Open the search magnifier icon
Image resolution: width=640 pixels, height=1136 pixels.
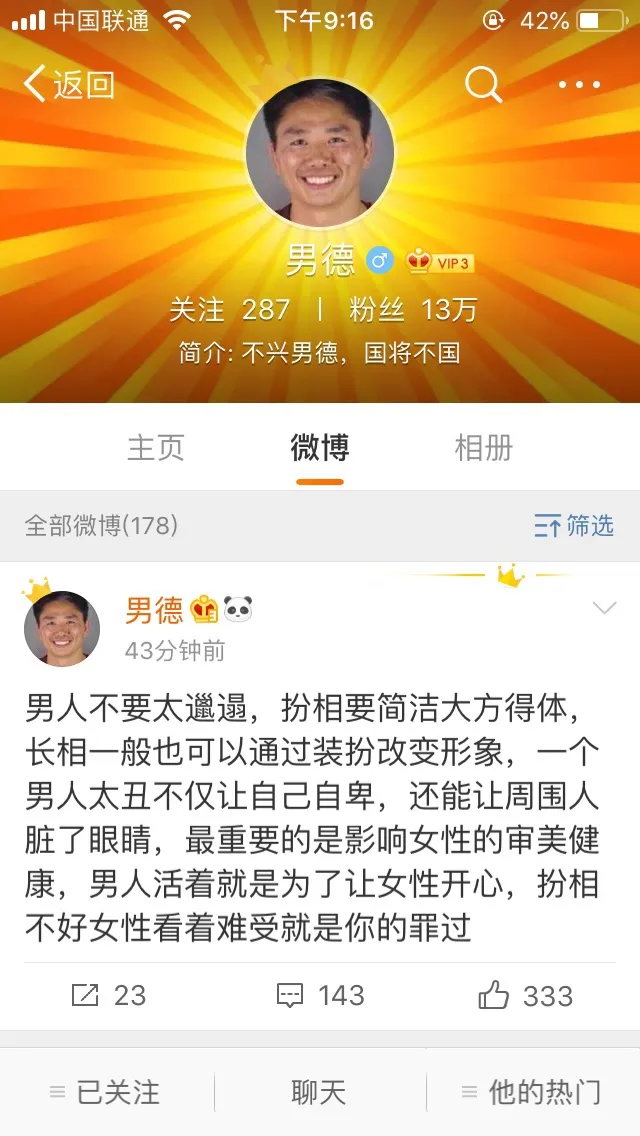pos(483,85)
